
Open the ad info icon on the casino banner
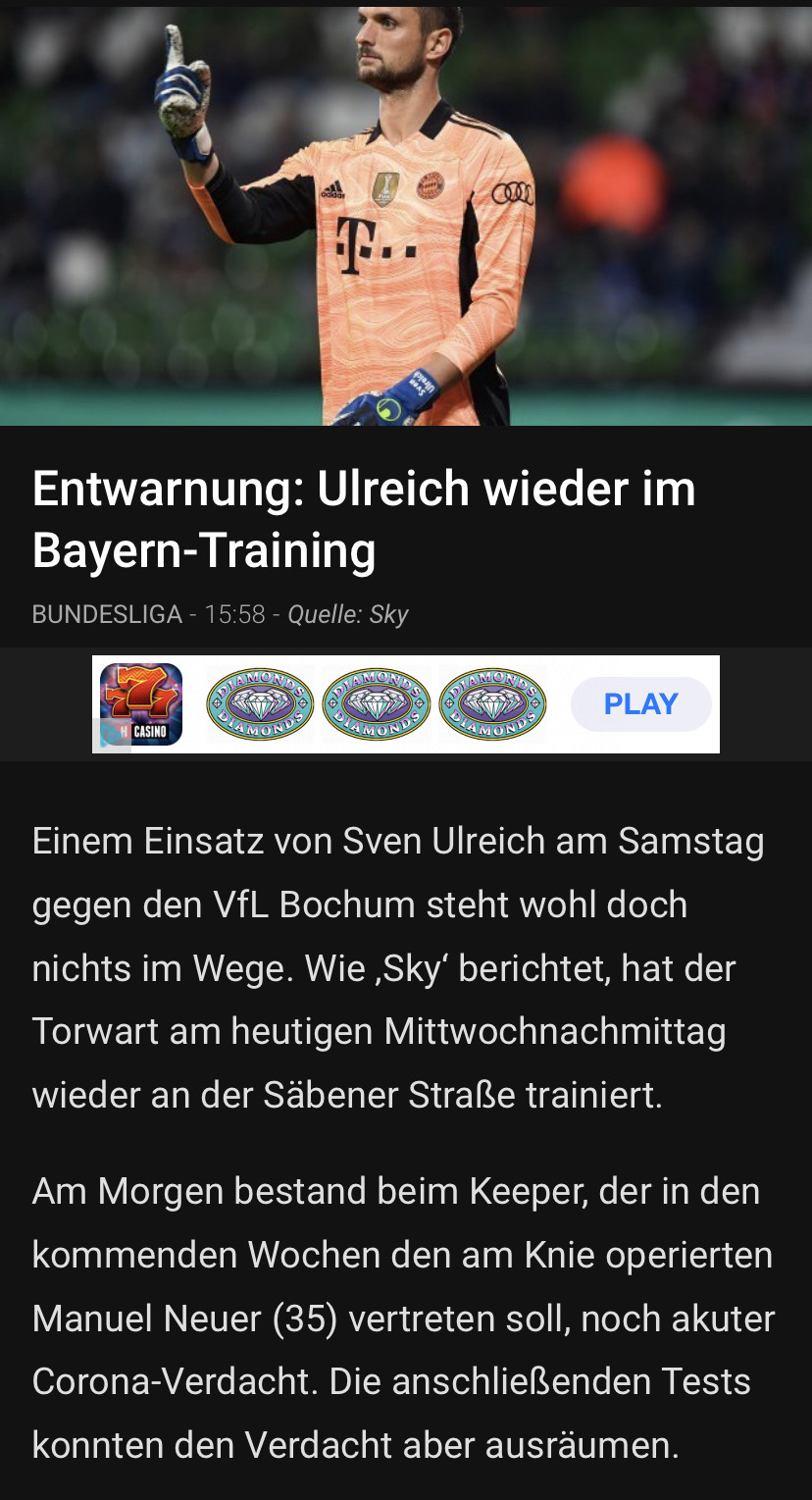pos(111,736)
